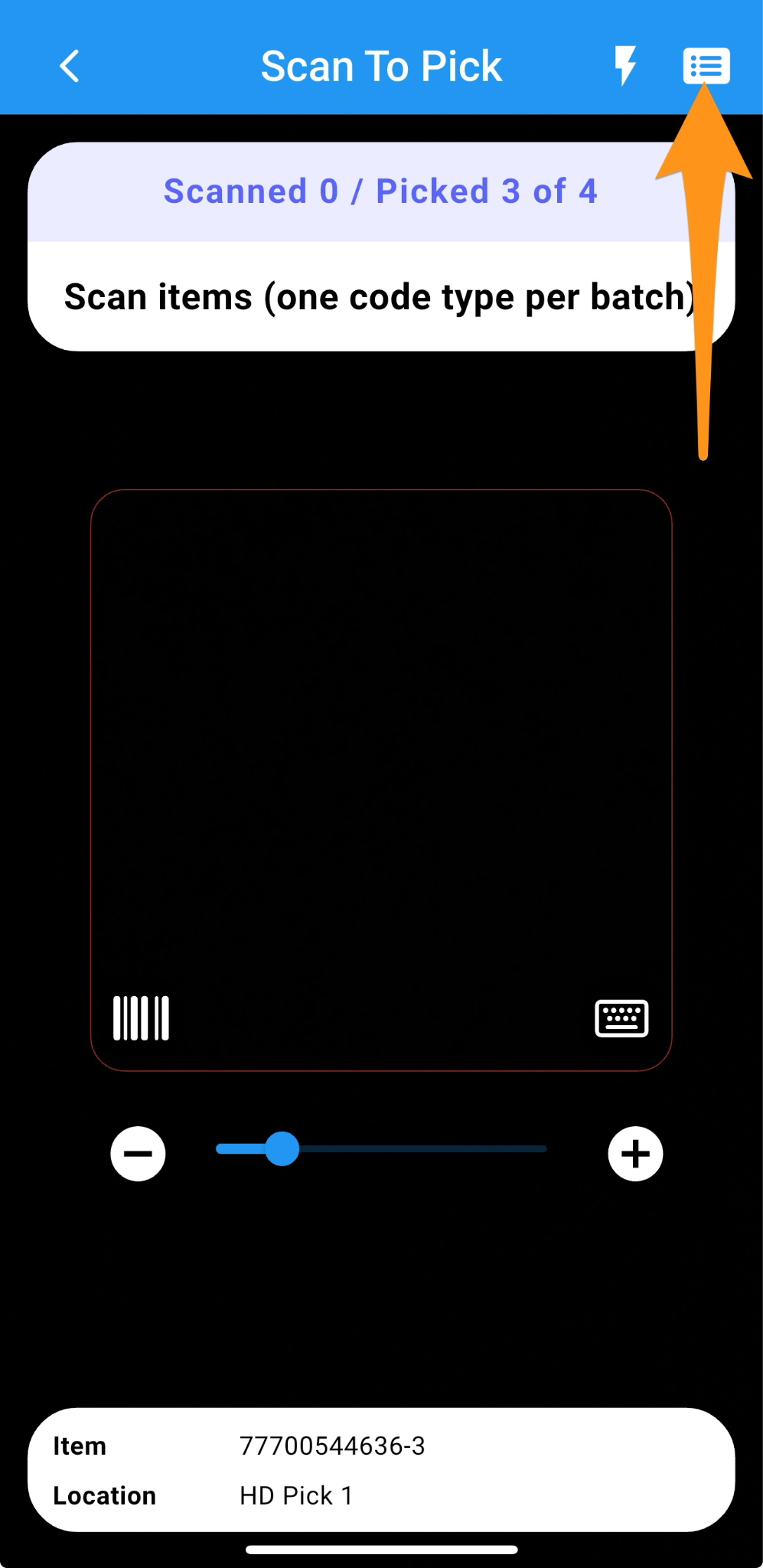
Task: Switch to barcode scanning mode
Action: (142, 1018)
